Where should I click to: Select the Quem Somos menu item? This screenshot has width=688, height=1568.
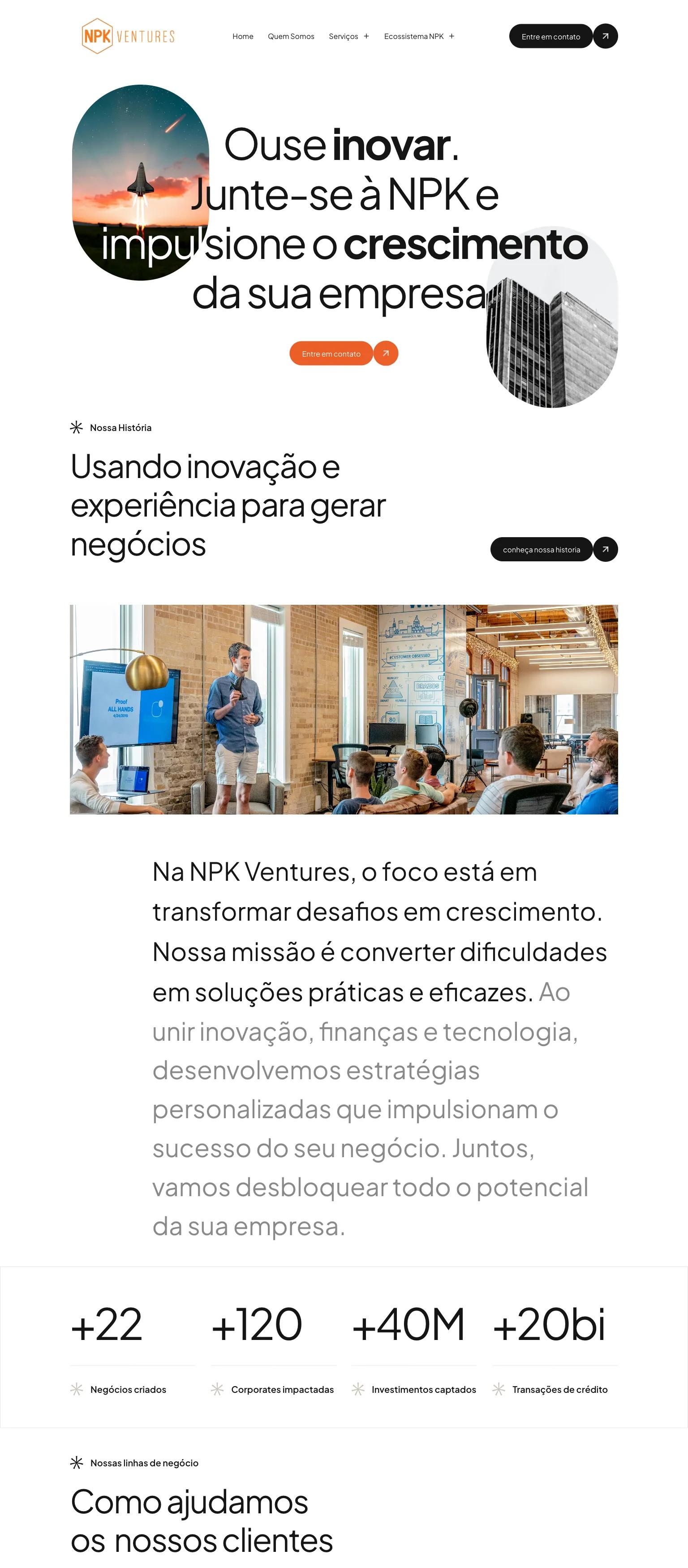click(x=290, y=37)
